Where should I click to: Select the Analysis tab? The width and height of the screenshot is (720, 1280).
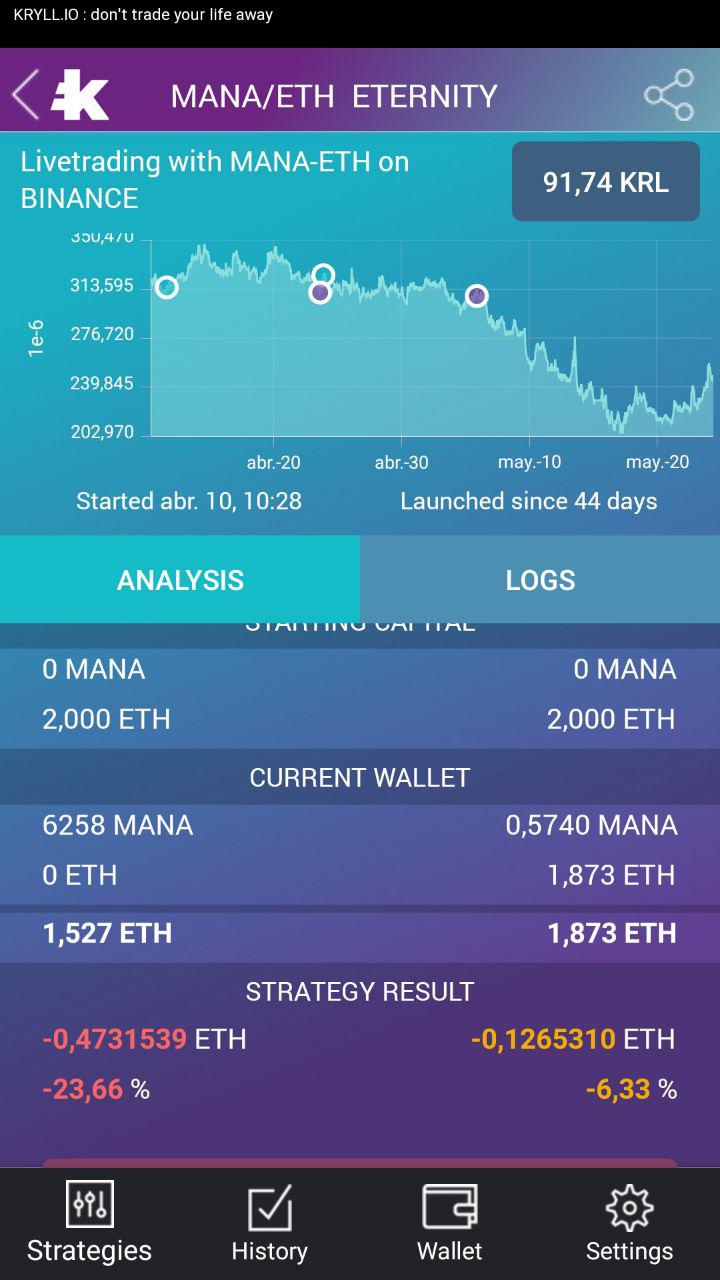tap(180, 580)
